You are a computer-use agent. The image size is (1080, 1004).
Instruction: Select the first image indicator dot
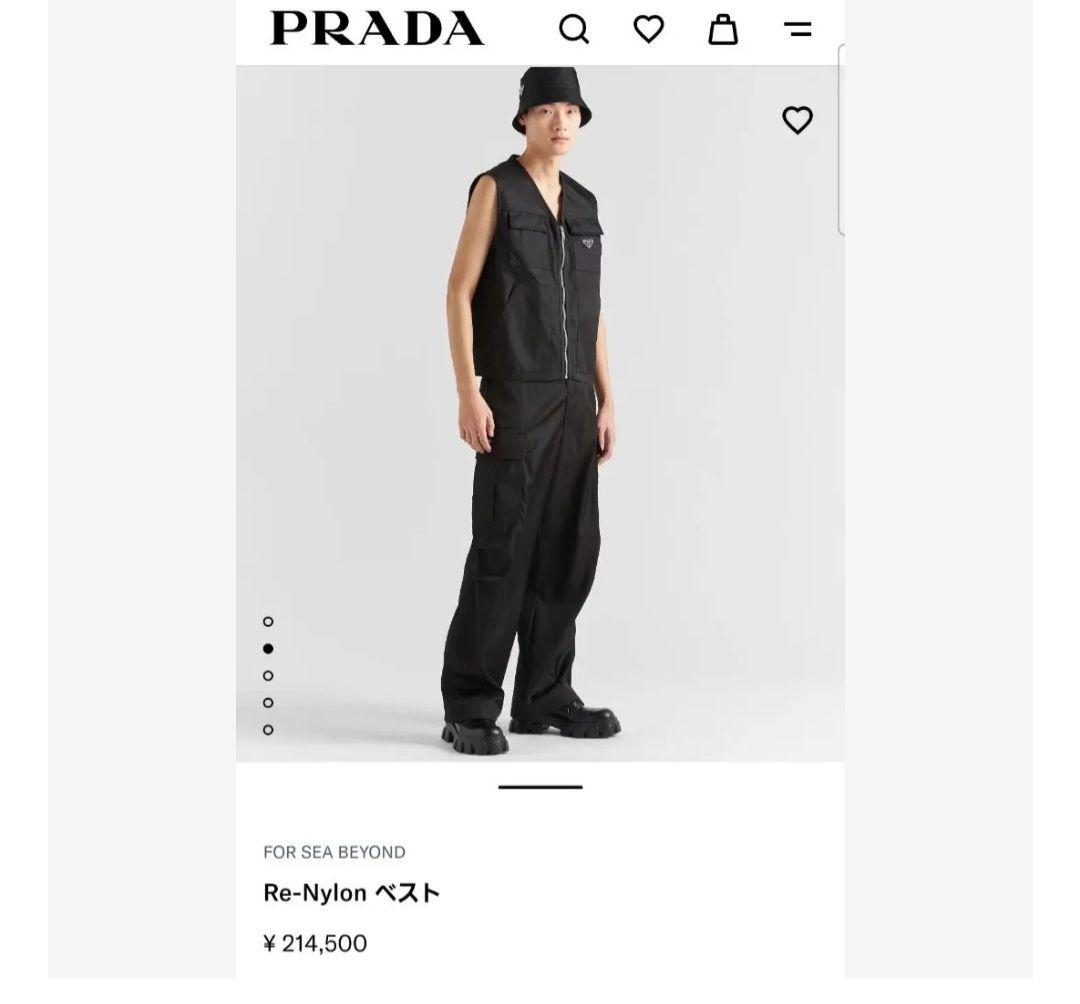(x=268, y=622)
